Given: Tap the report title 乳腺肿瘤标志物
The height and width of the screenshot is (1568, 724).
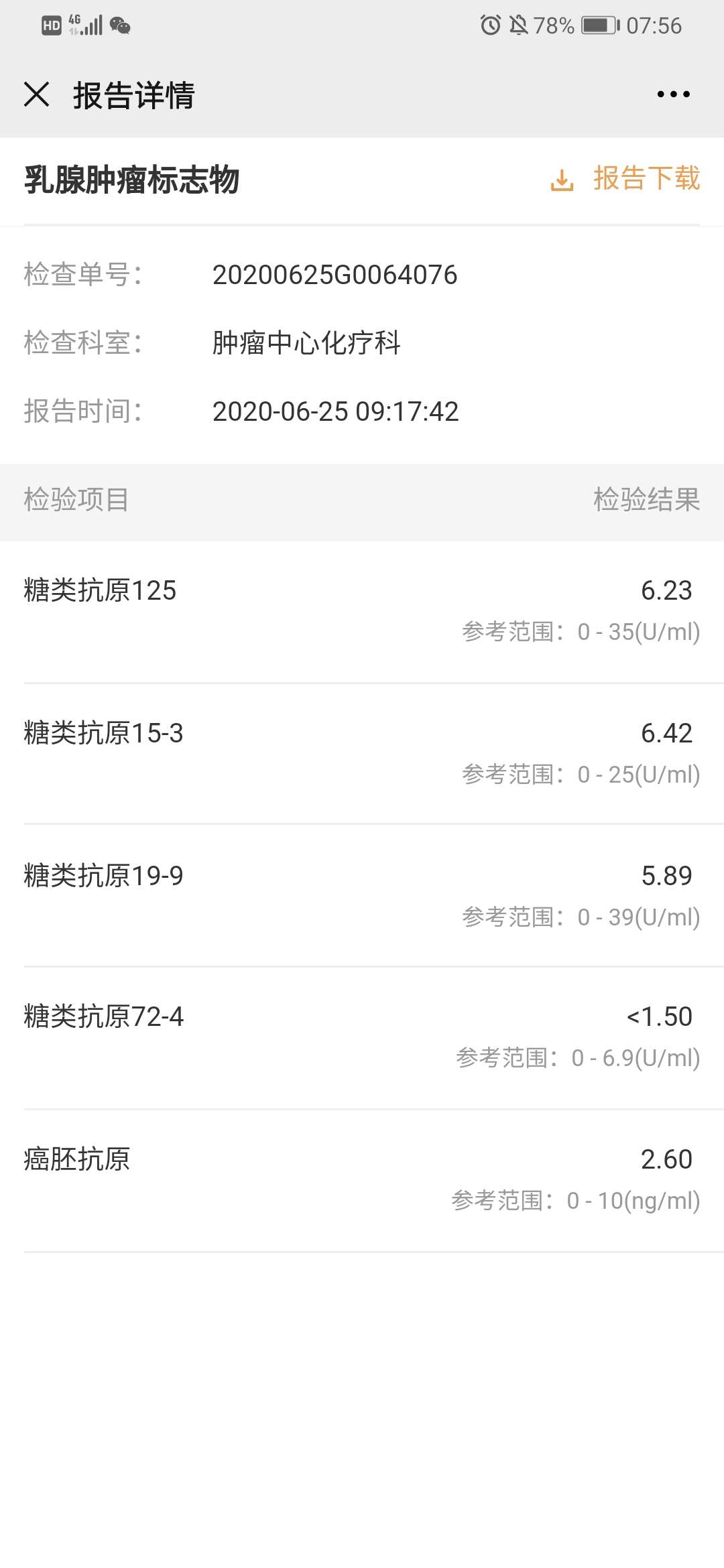Looking at the screenshot, I should tap(131, 179).
